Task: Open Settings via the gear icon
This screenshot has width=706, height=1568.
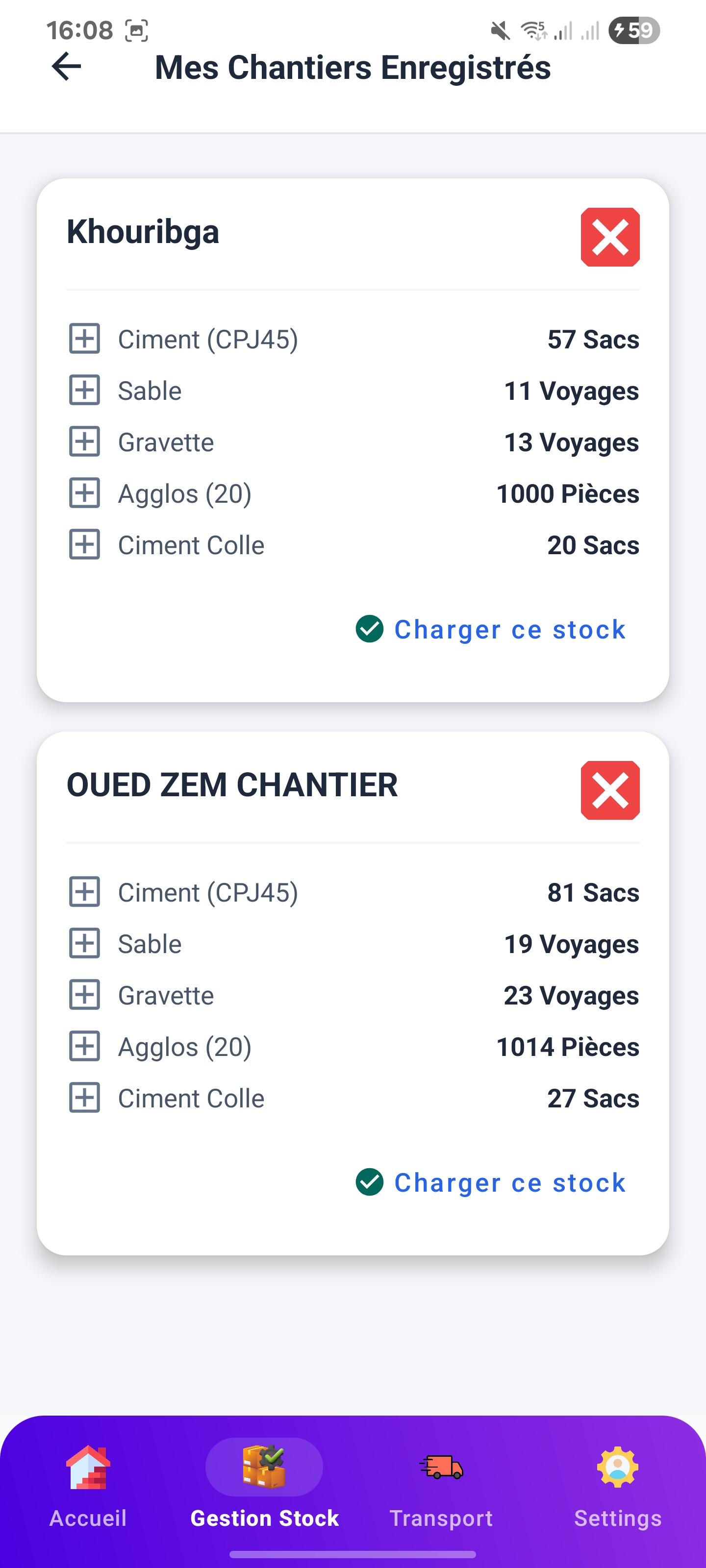Action: tap(617, 1467)
